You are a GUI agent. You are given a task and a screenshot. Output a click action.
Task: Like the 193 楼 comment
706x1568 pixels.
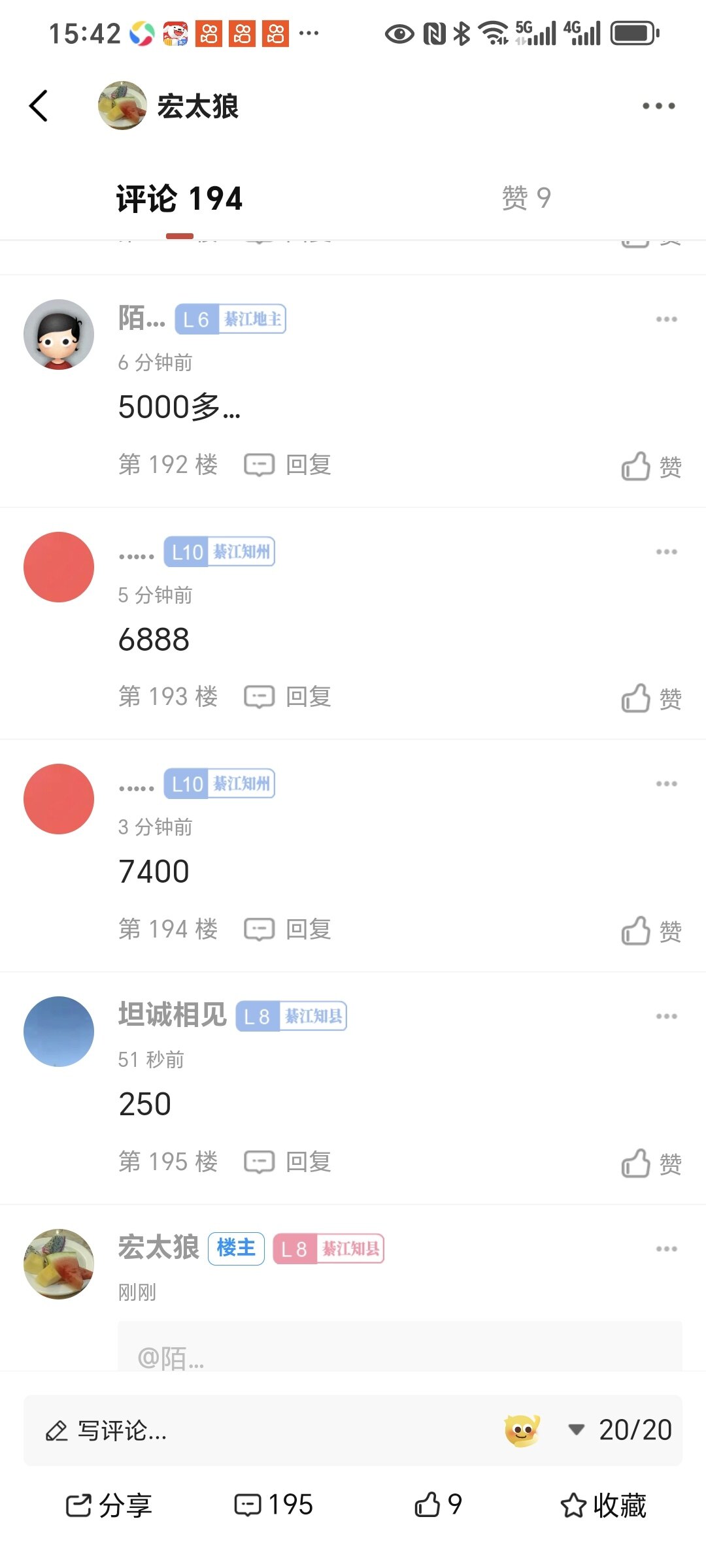(x=651, y=698)
